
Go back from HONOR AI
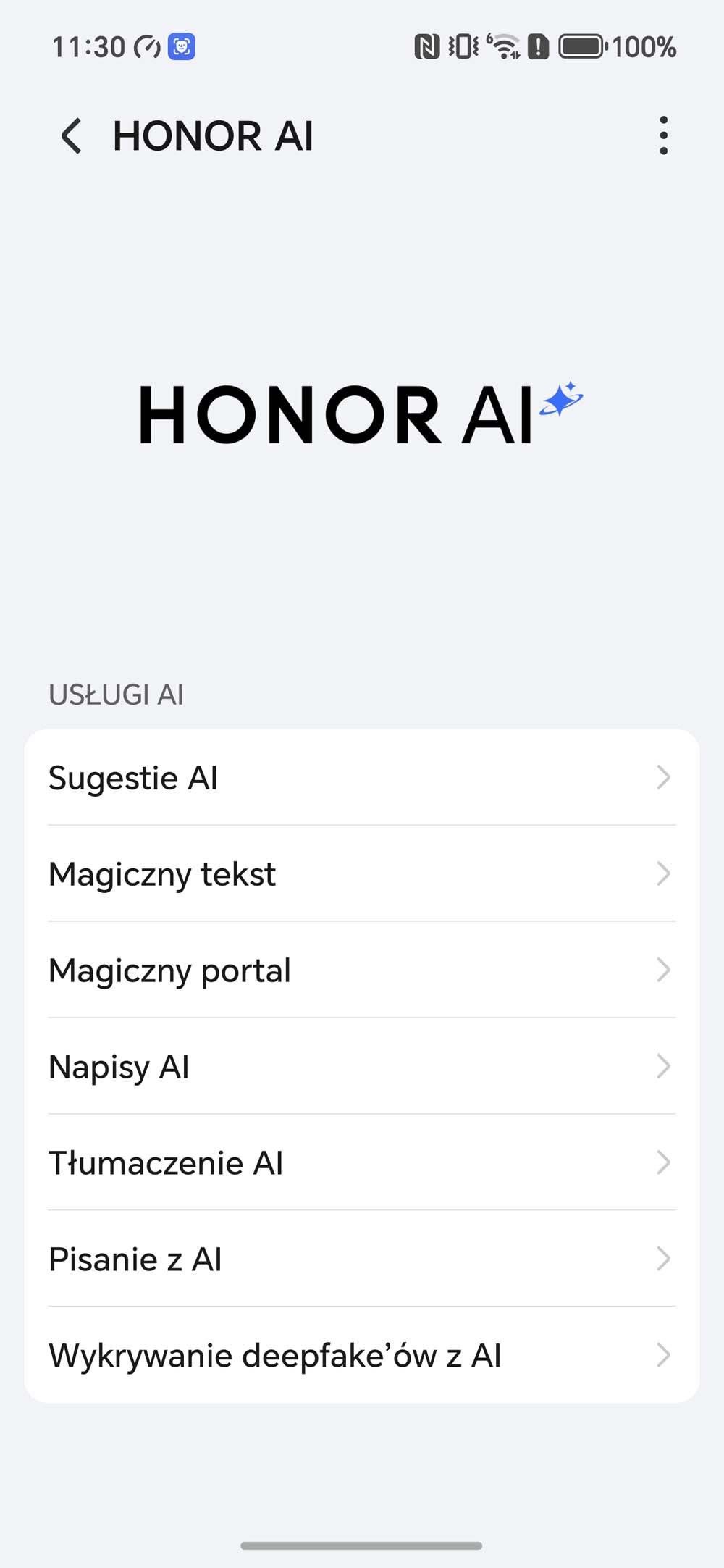coord(72,135)
